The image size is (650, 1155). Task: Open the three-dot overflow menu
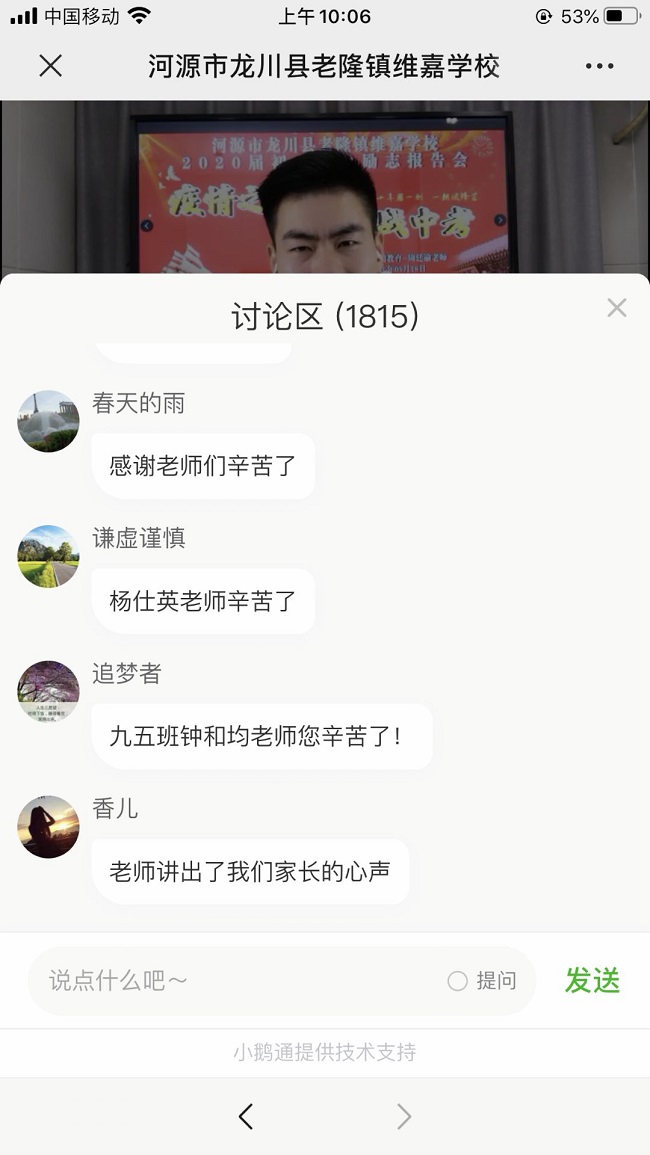point(599,66)
